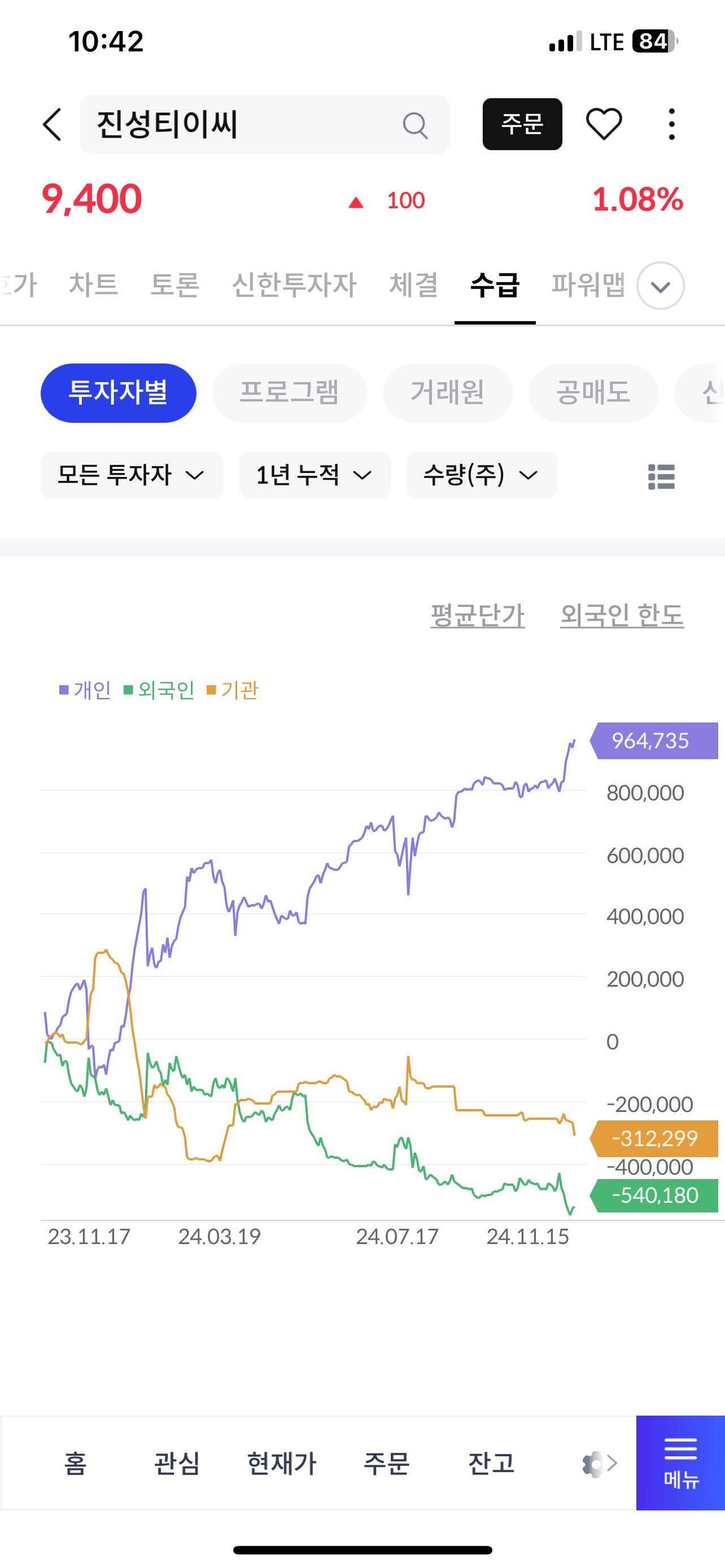Switch to the 프로그램 filter pill
The image size is (725, 1568).
pos(288,392)
